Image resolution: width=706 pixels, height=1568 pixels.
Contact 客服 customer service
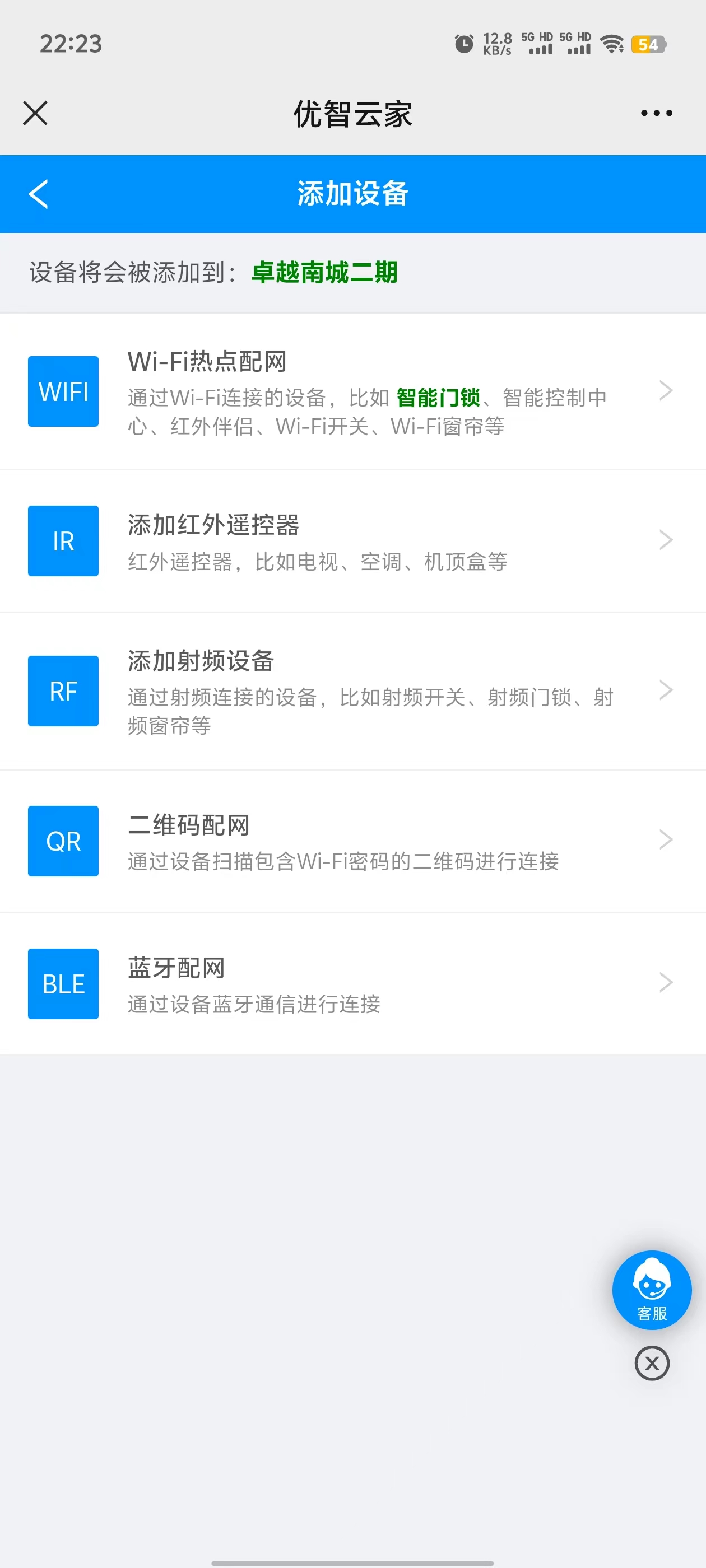651,1289
